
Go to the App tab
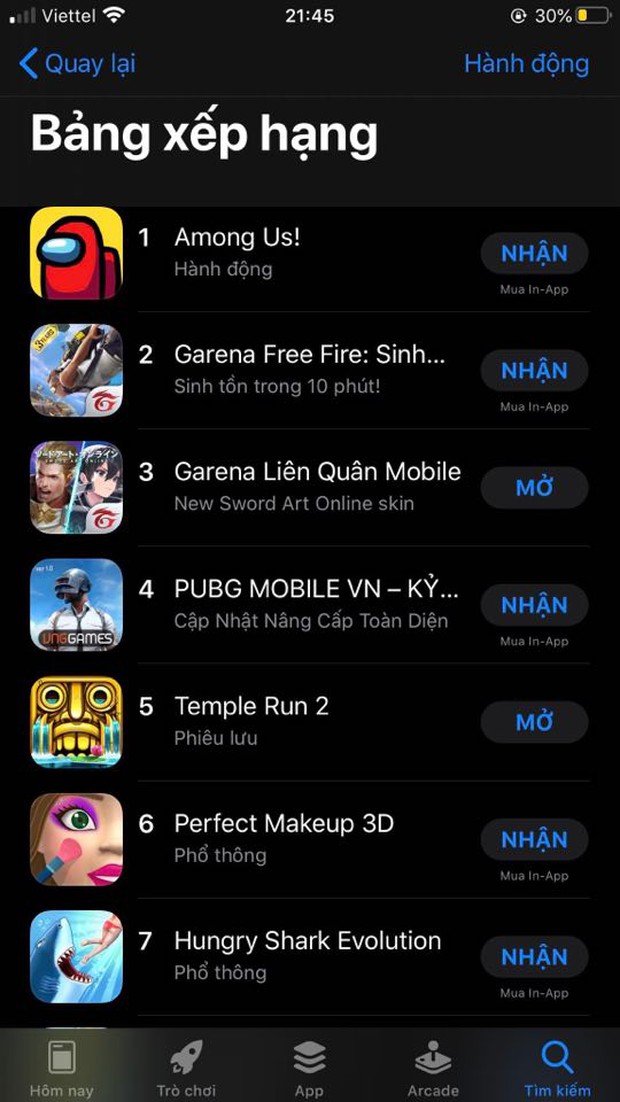pyautogui.click(x=309, y=1067)
